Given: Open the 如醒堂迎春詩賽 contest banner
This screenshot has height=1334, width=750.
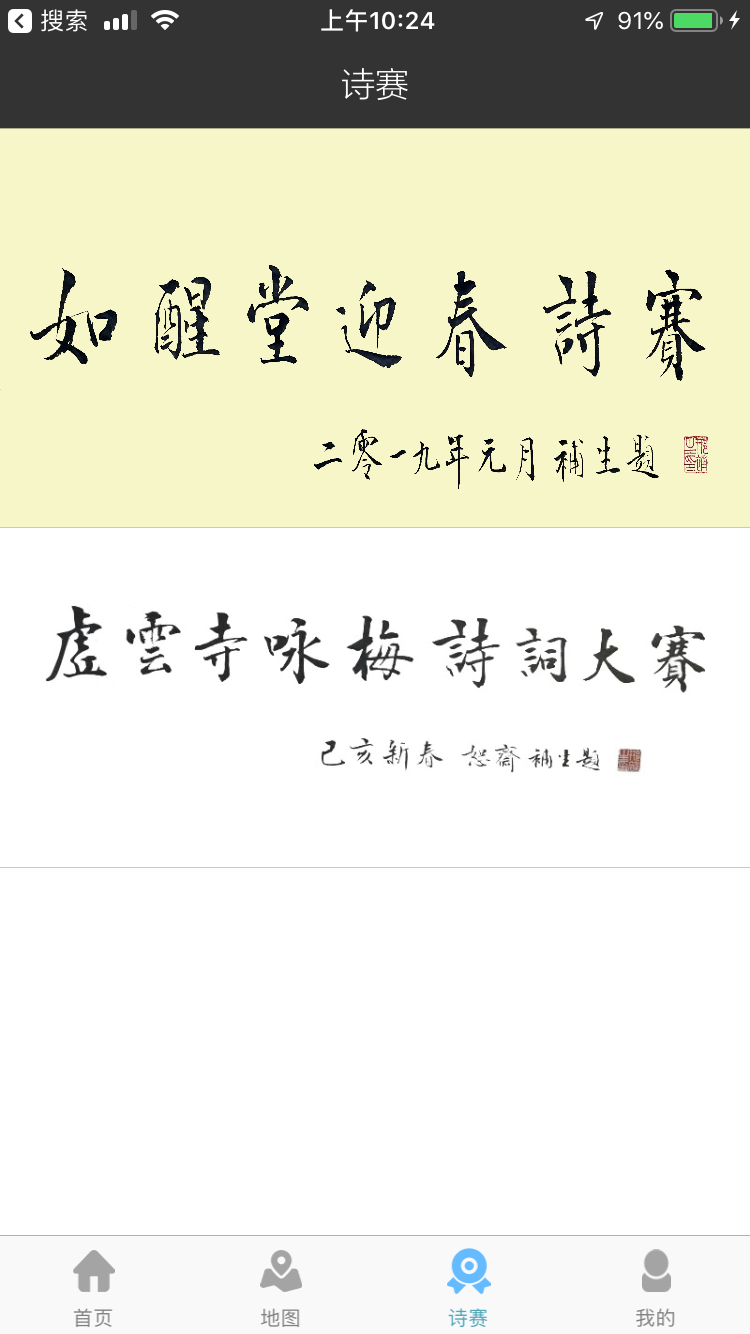Looking at the screenshot, I should point(375,328).
